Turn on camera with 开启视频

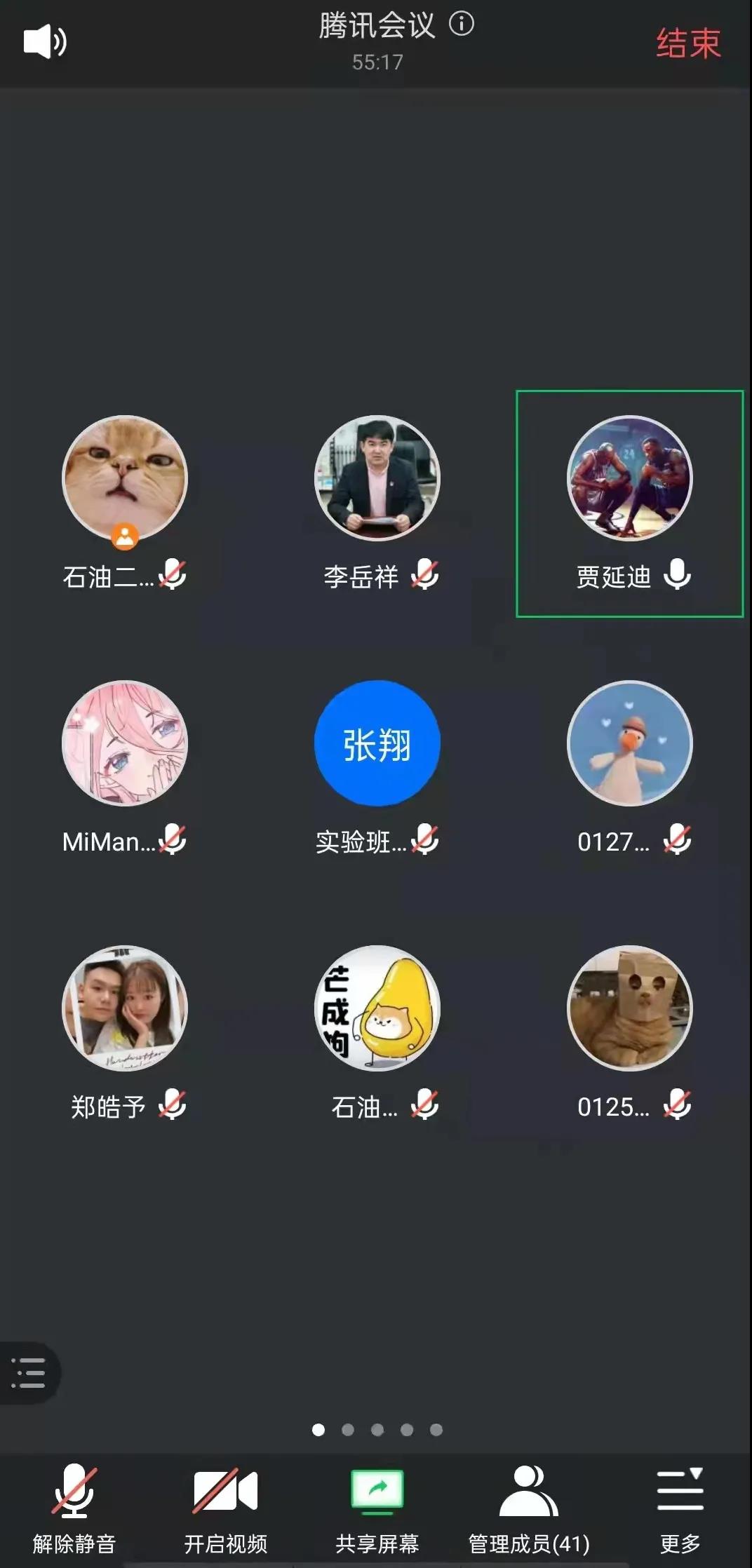(x=225, y=1508)
